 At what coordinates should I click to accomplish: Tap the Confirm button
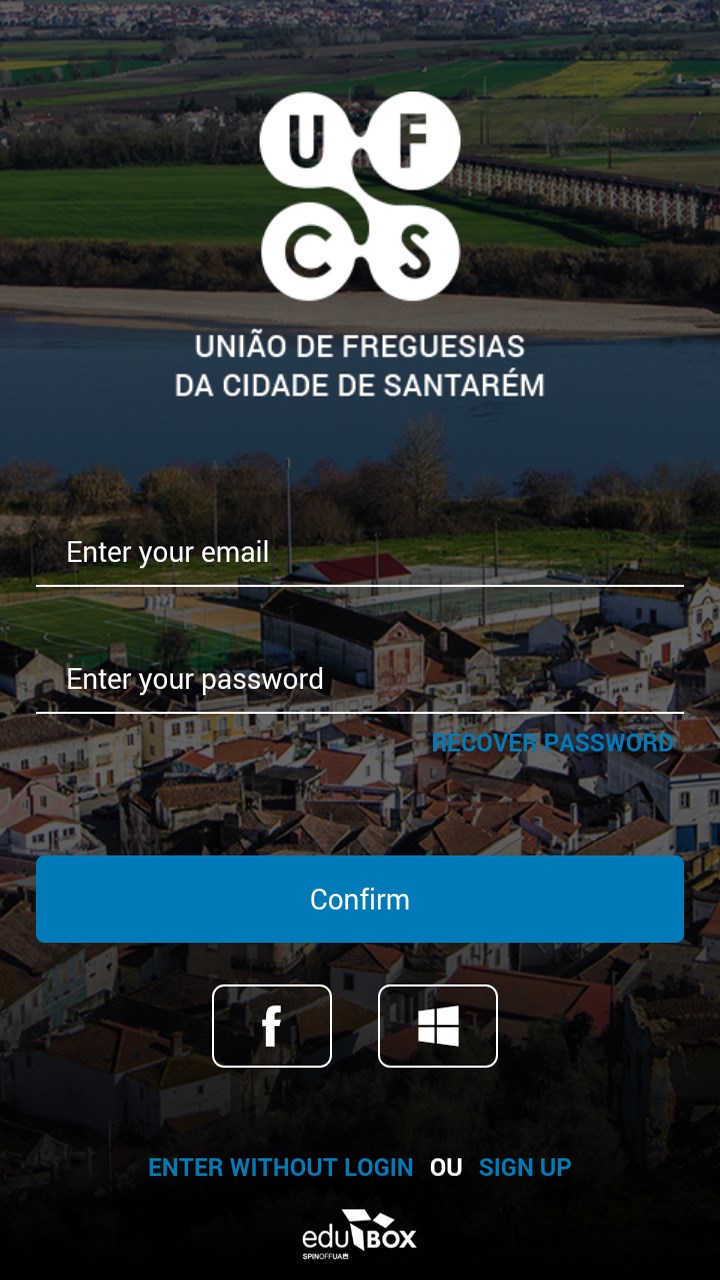point(360,899)
